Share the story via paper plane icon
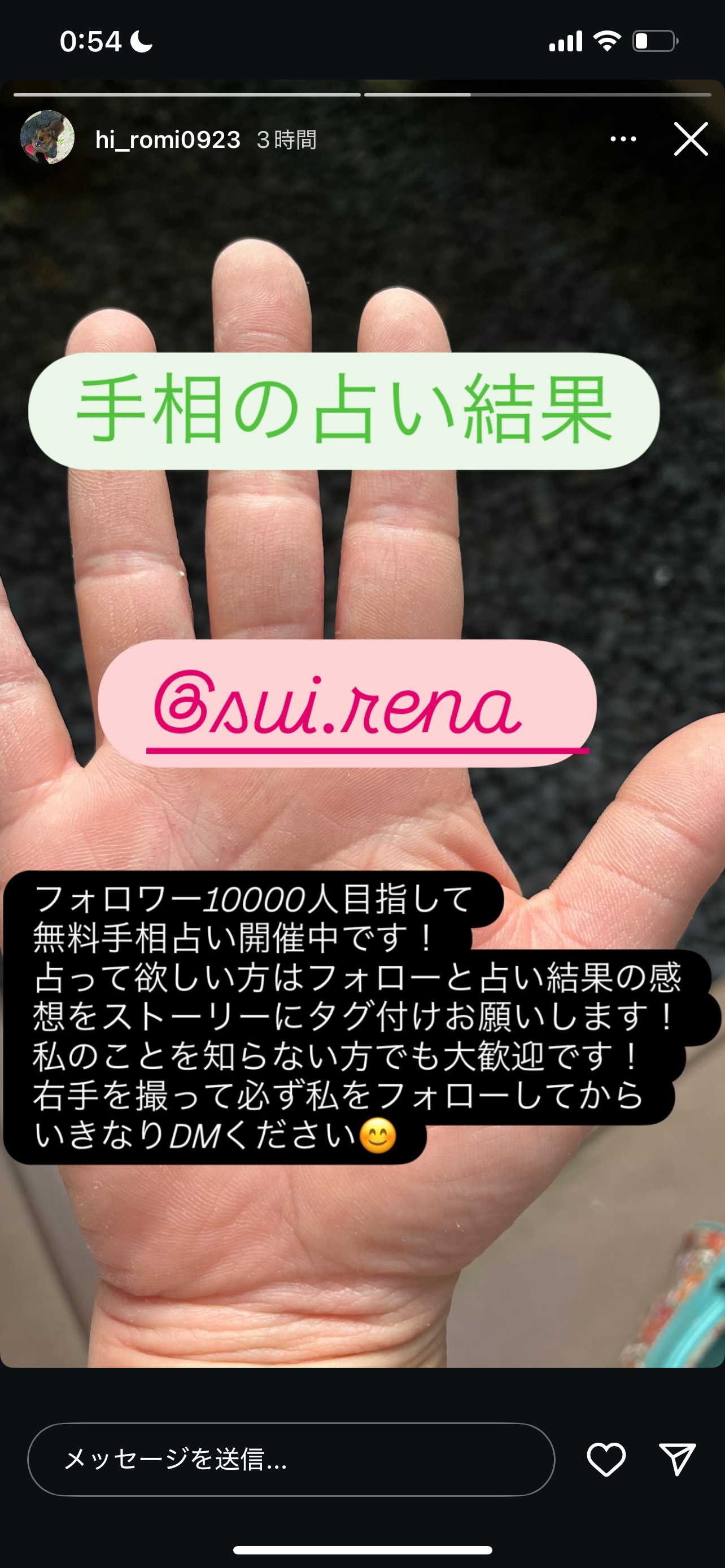The image size is (725, 1568). (x=677, y=1459)
